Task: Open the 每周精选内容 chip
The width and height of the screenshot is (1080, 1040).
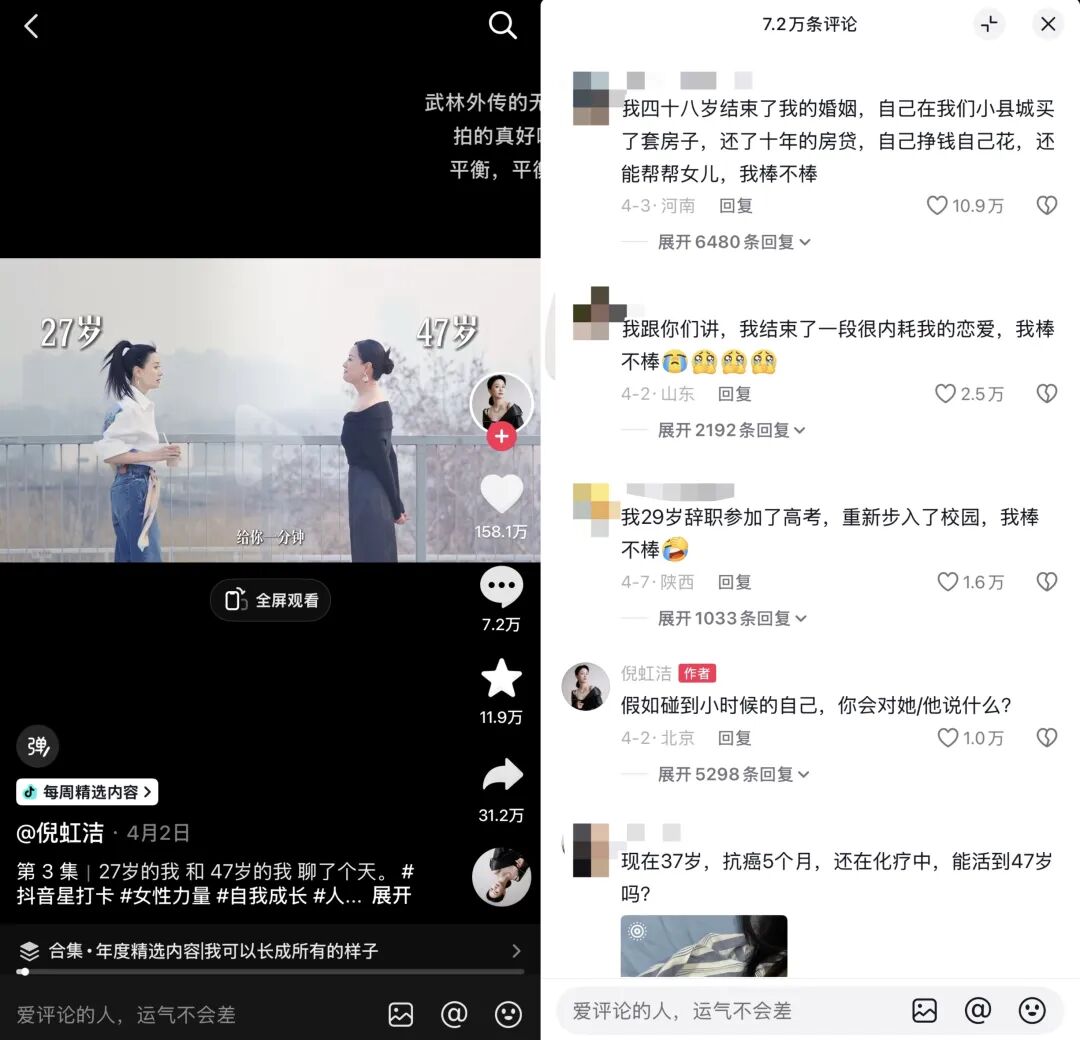Action: (88, 792)
